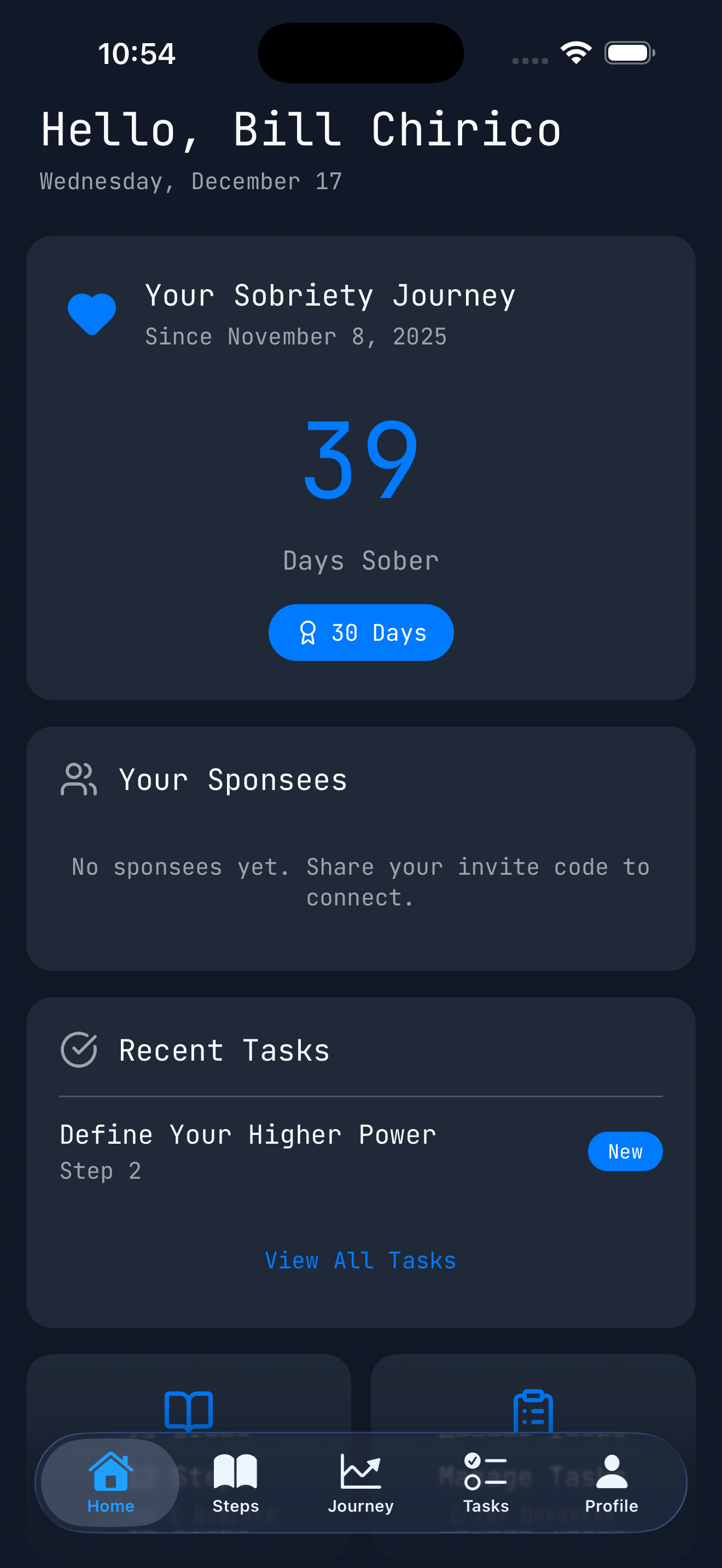Tap the Your Sponsees card
This screenshot has height=1568, width=722.
[x=360, y=852]
